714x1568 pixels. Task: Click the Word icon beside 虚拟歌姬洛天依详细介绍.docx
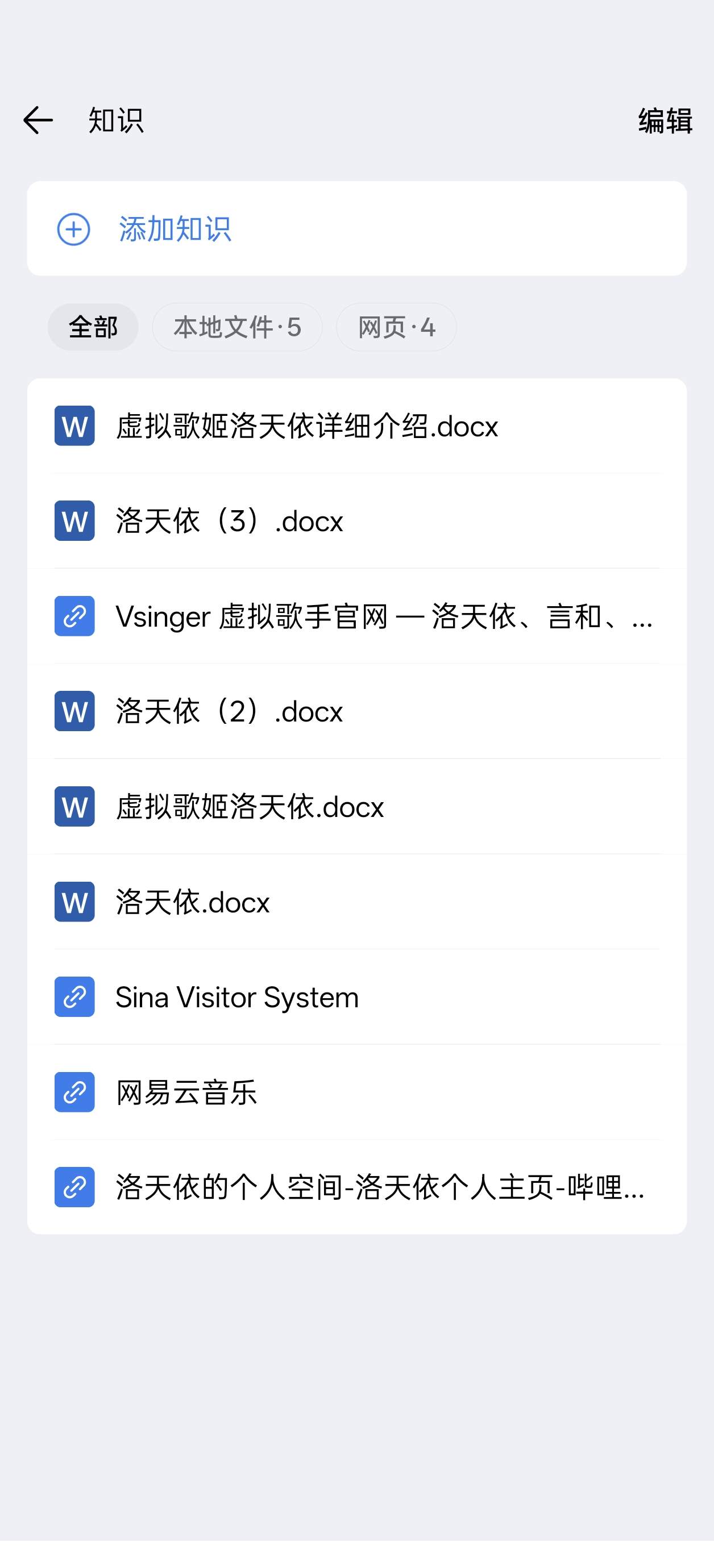coord(74,427)
